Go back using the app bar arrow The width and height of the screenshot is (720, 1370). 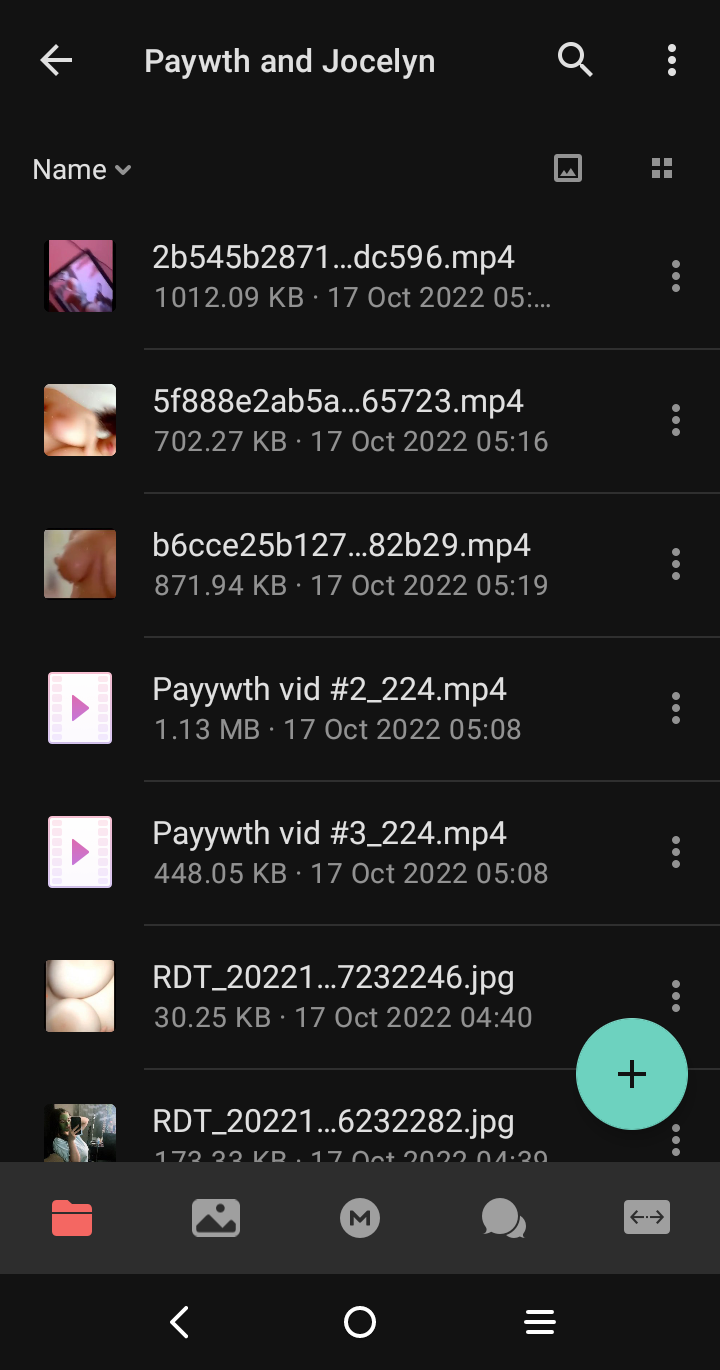(x=56, y=61)
